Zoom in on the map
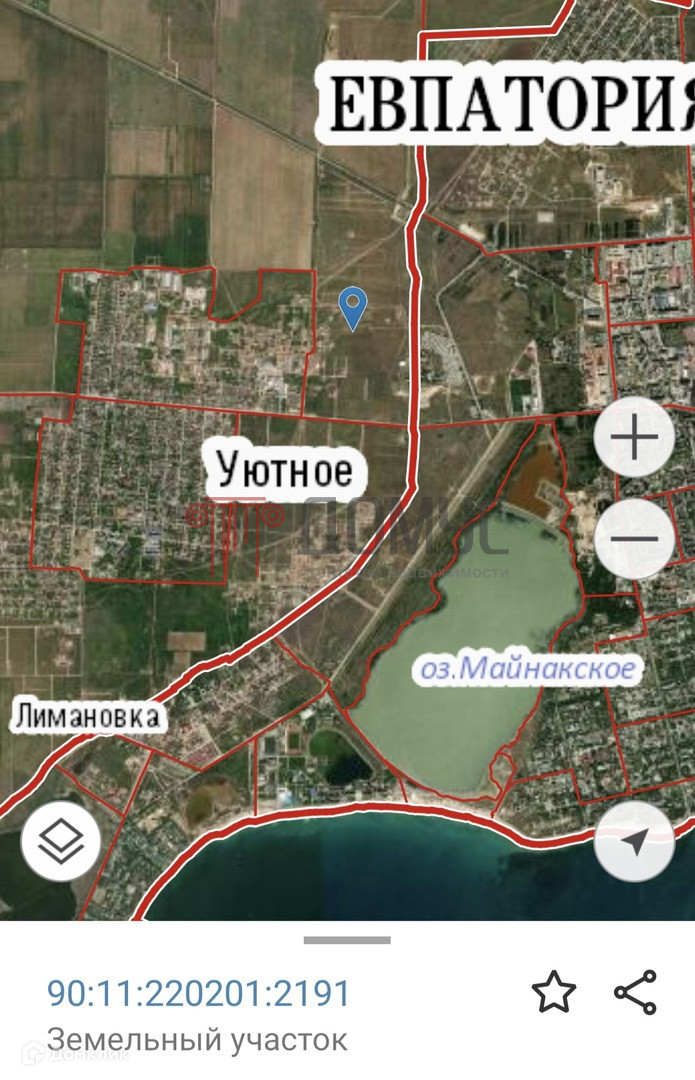Image resolution: width=695 pixels, height=1080 pixels. [x=635, y=439]
